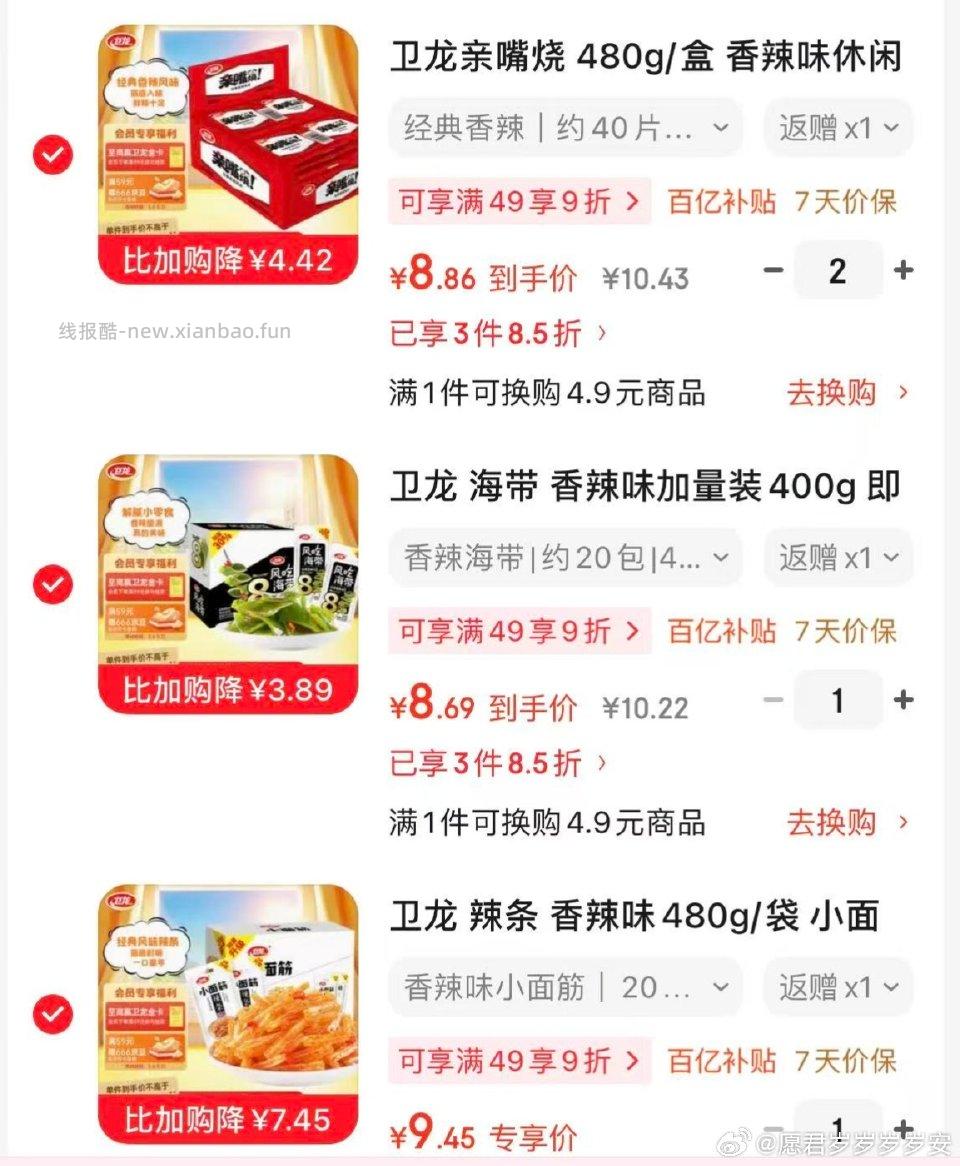Increase quantity of 卫龙海带 加量装
Image resolution: width=960 pixels, height=1166 pixels.
click(903, 700)
